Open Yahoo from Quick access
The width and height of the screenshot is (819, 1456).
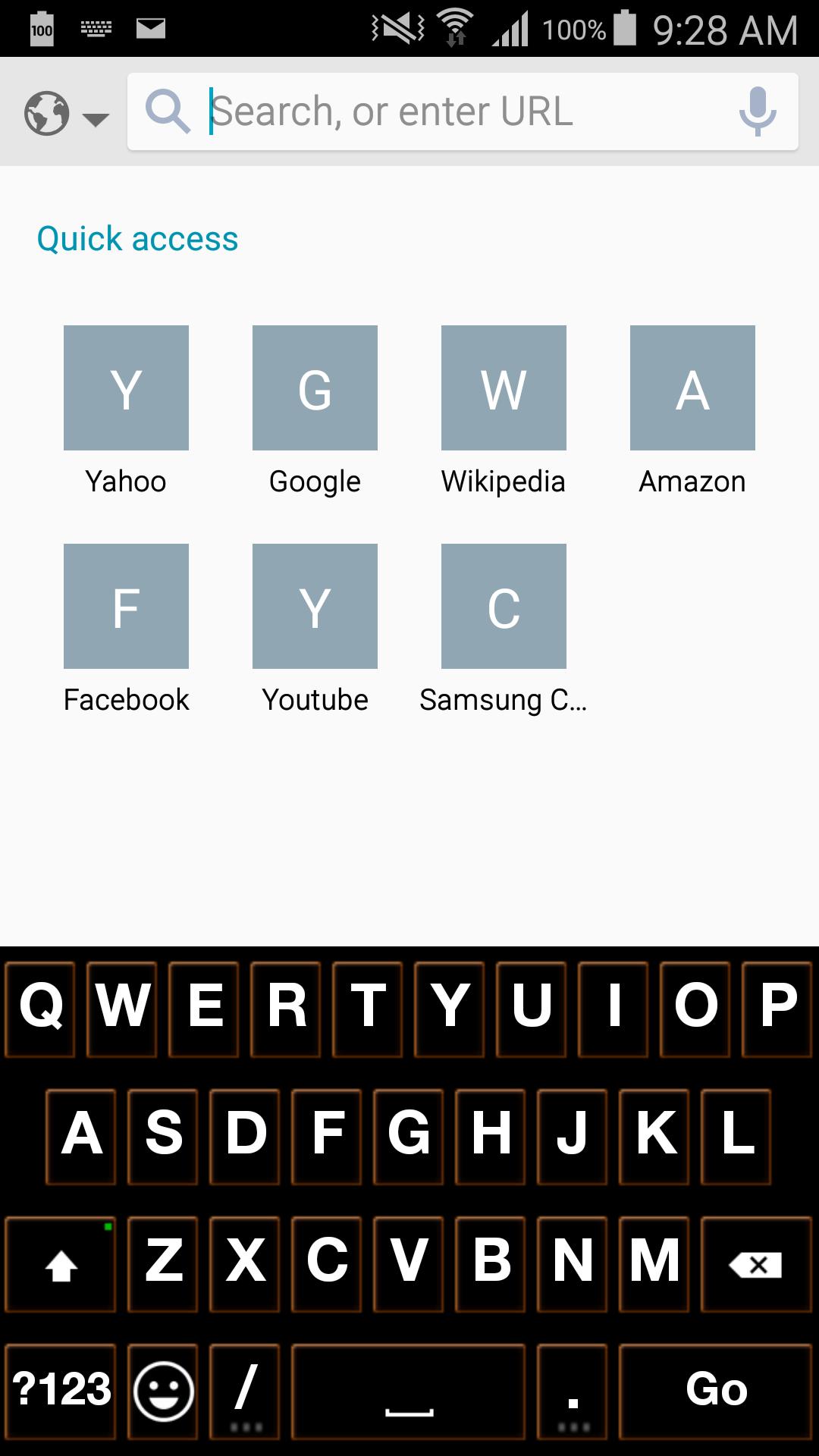pyautogui.click(x=125, y=388)
